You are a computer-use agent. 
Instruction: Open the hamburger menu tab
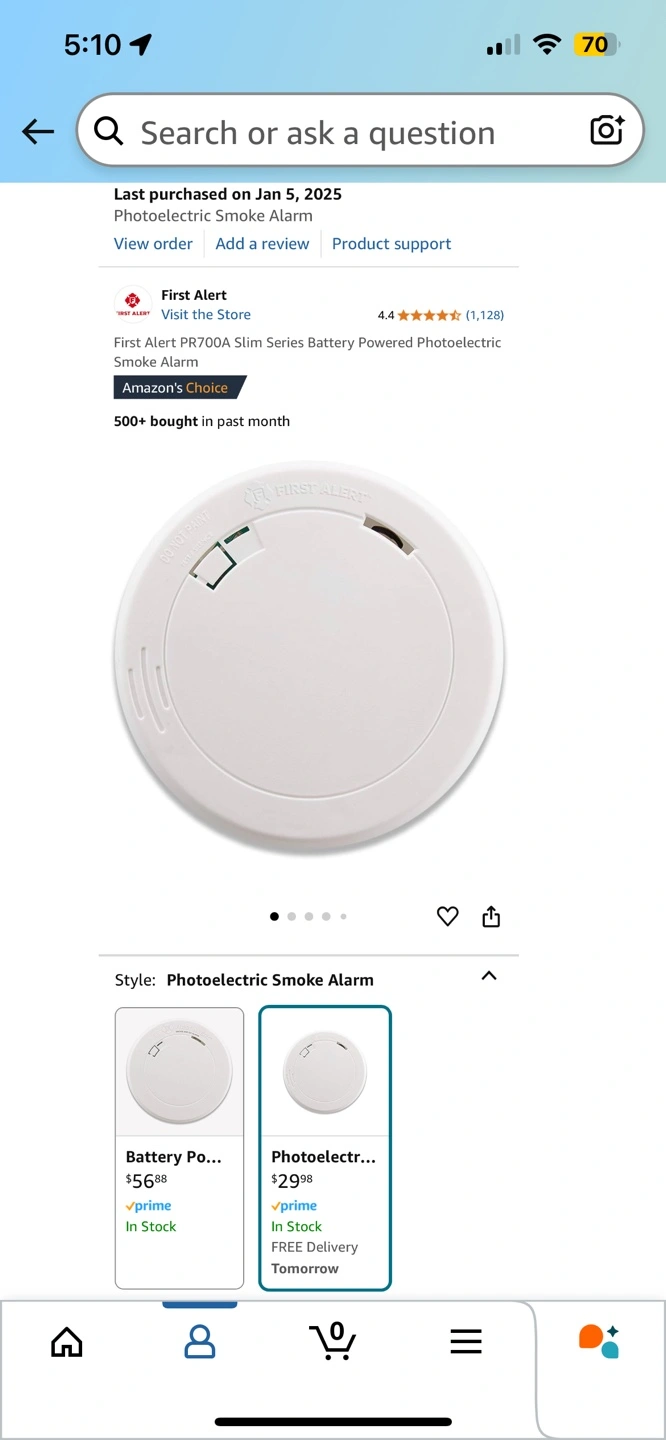[x=466, y=1342]
